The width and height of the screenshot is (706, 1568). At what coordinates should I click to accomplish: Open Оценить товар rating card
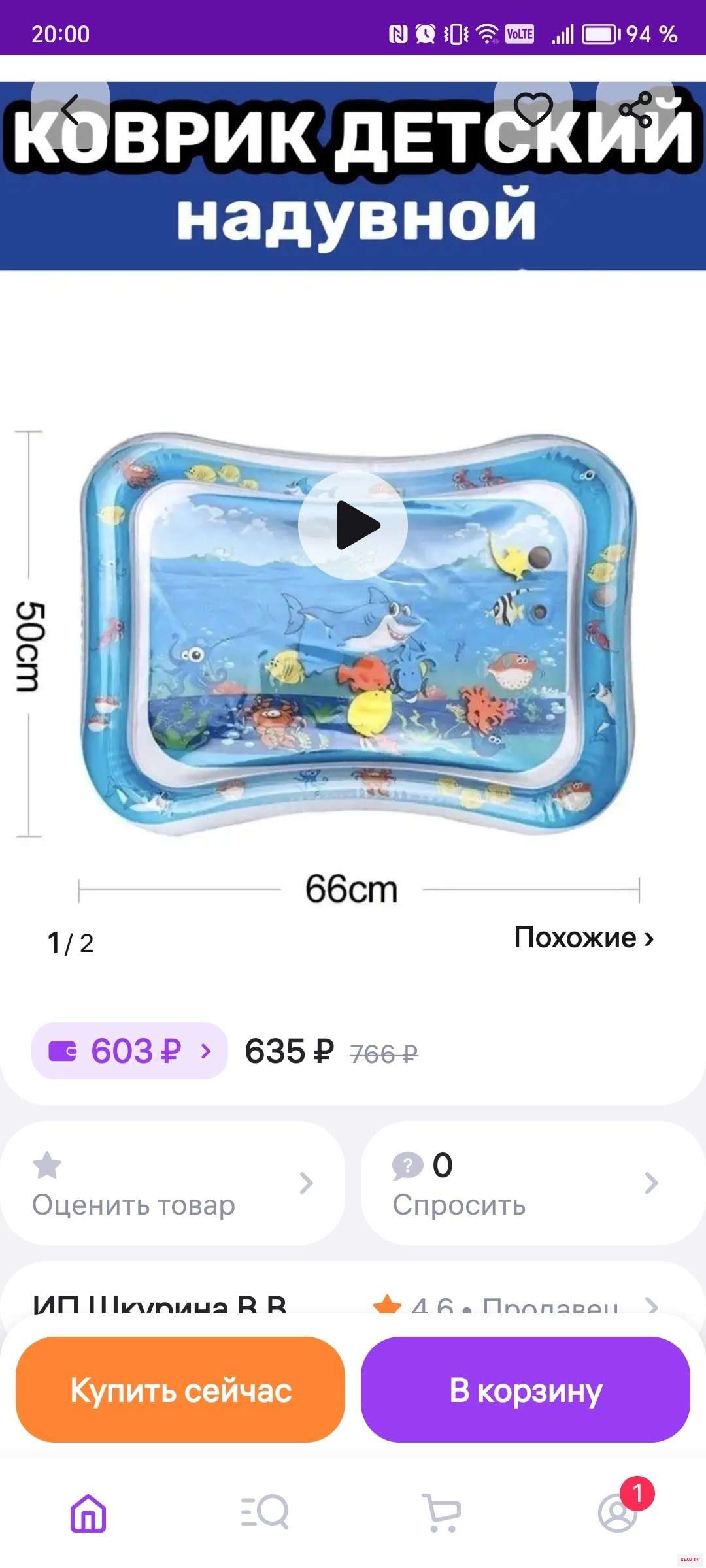173,1184
